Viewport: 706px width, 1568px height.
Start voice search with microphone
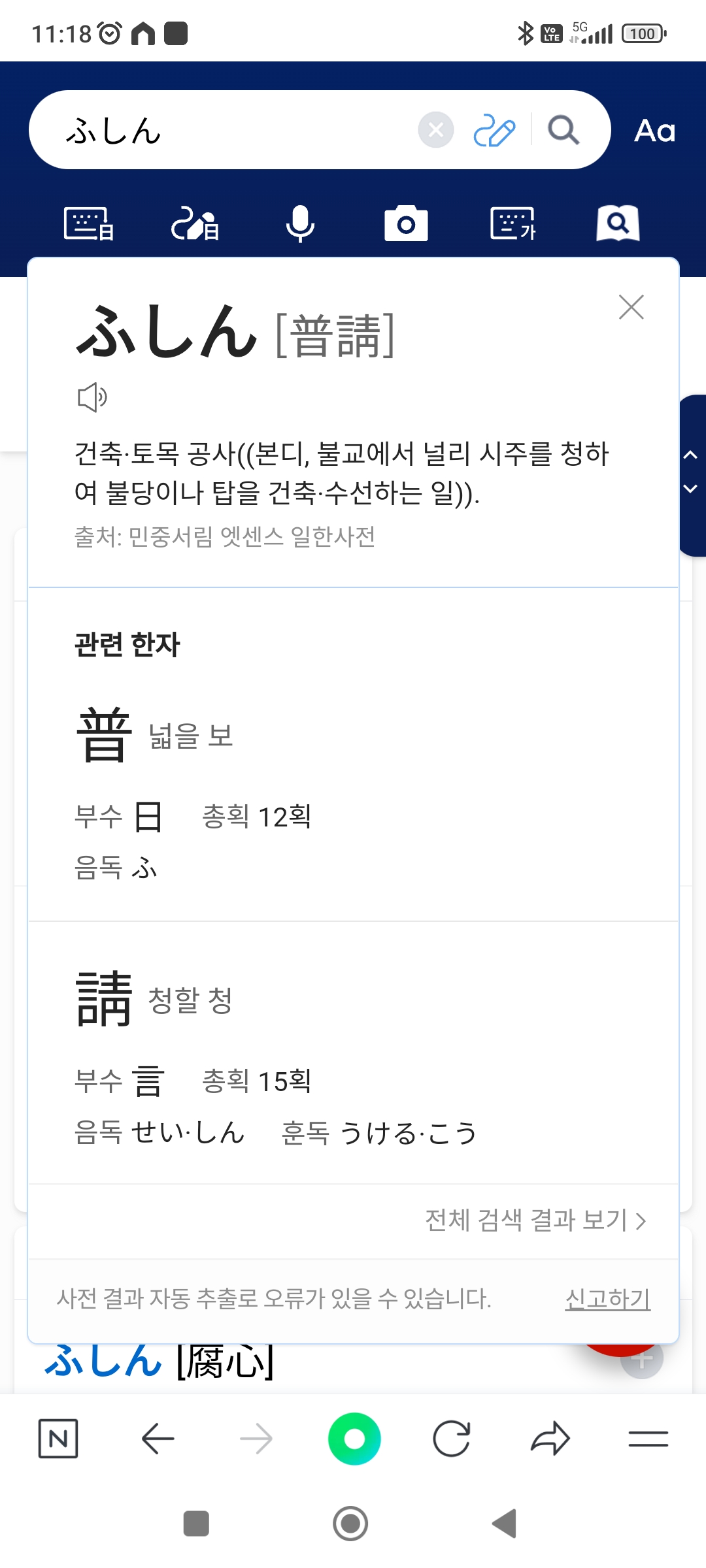(x=301, y=224)
